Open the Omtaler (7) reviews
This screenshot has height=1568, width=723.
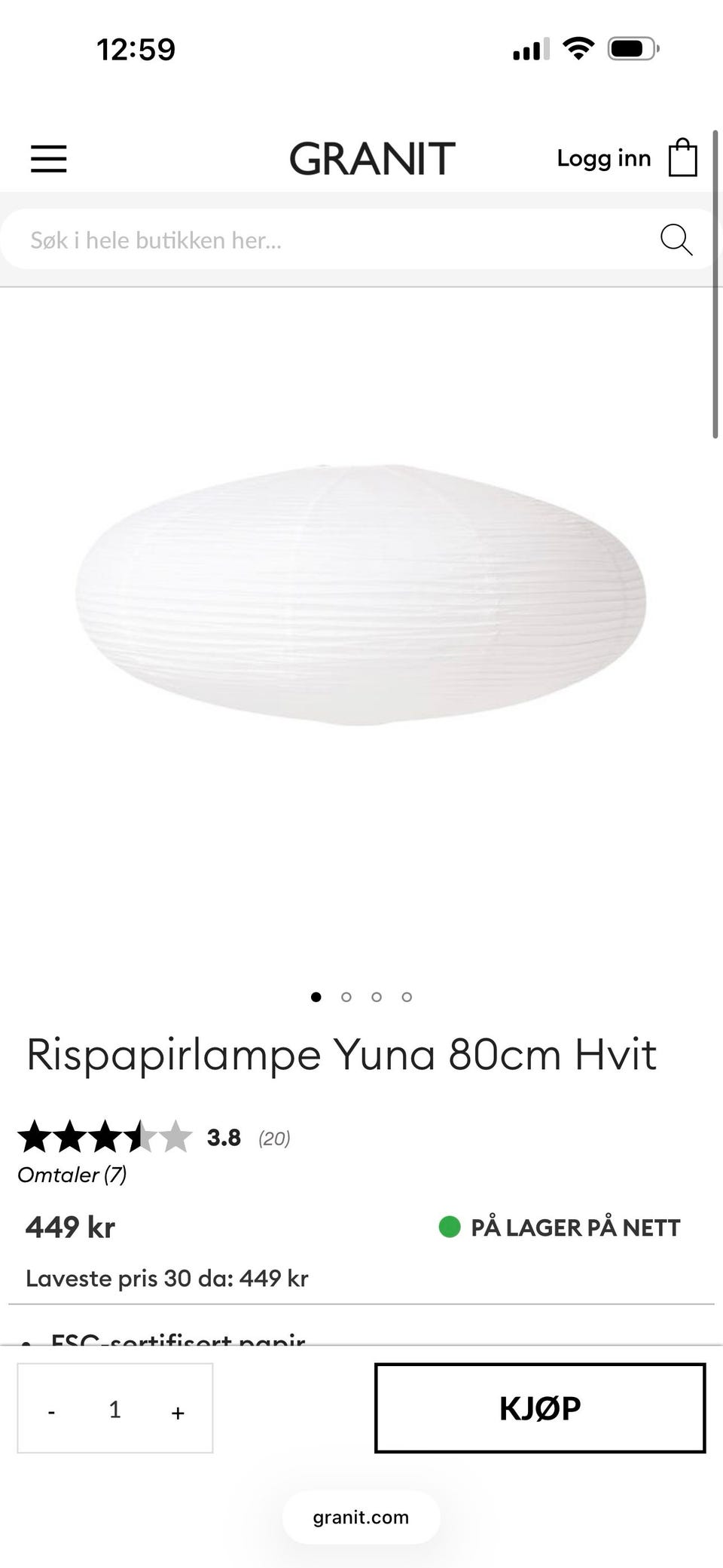pos(72,1175)
